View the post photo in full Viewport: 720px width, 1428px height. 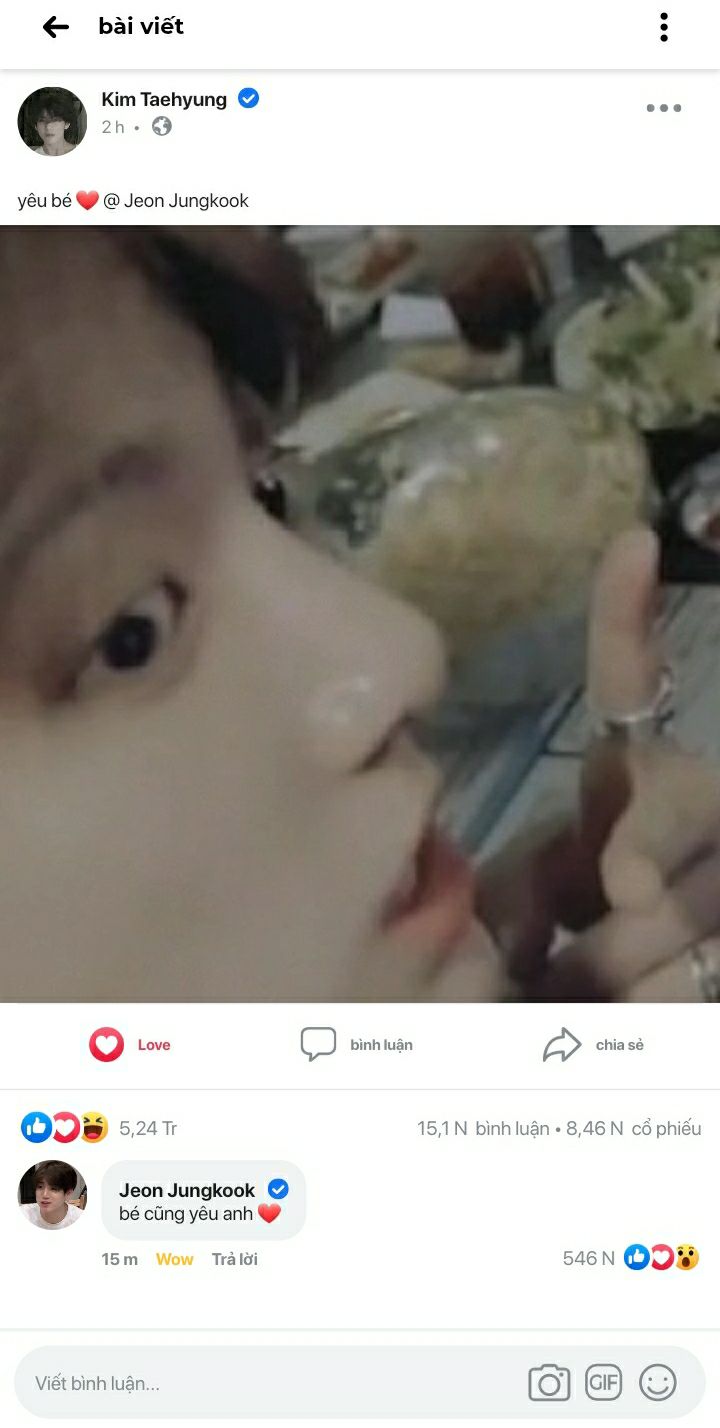pos(360,614)
